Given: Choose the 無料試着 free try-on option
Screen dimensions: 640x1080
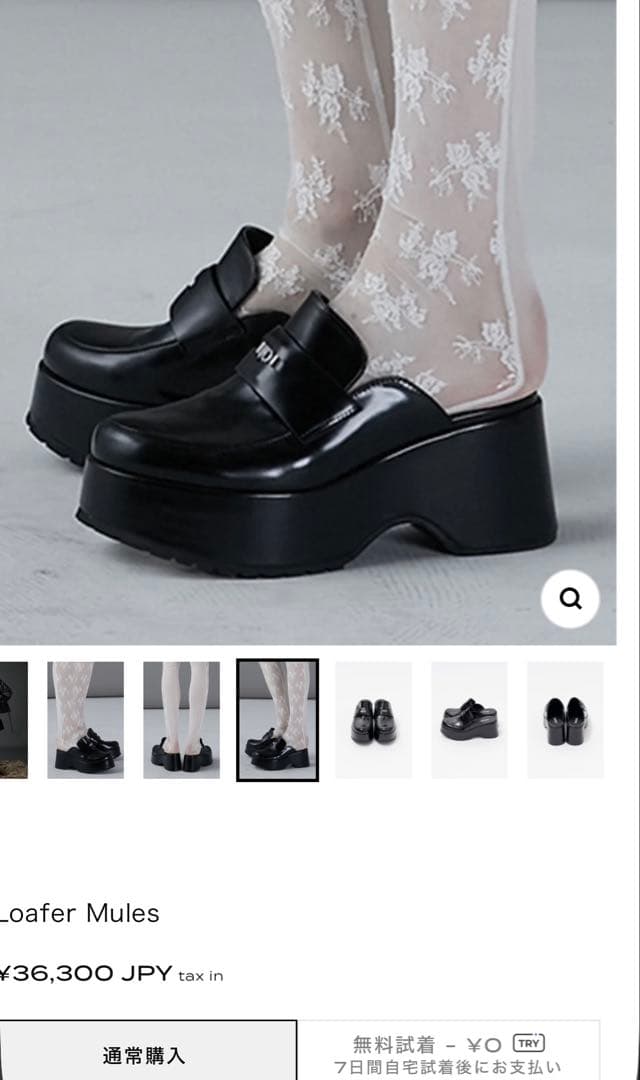Looking at the screenshot, I should click(449, 1053).
